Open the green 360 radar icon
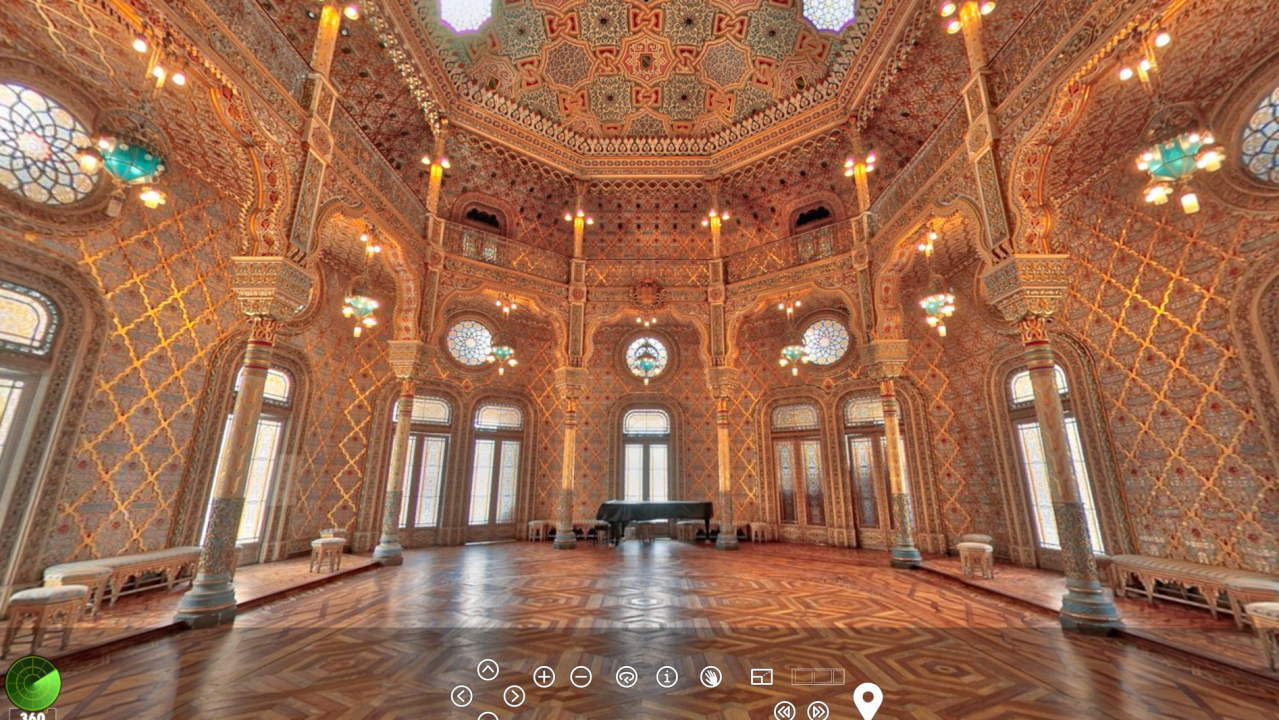Viewport: 1279px width, 720px height. pyautogui.click(x=33, y=684)
